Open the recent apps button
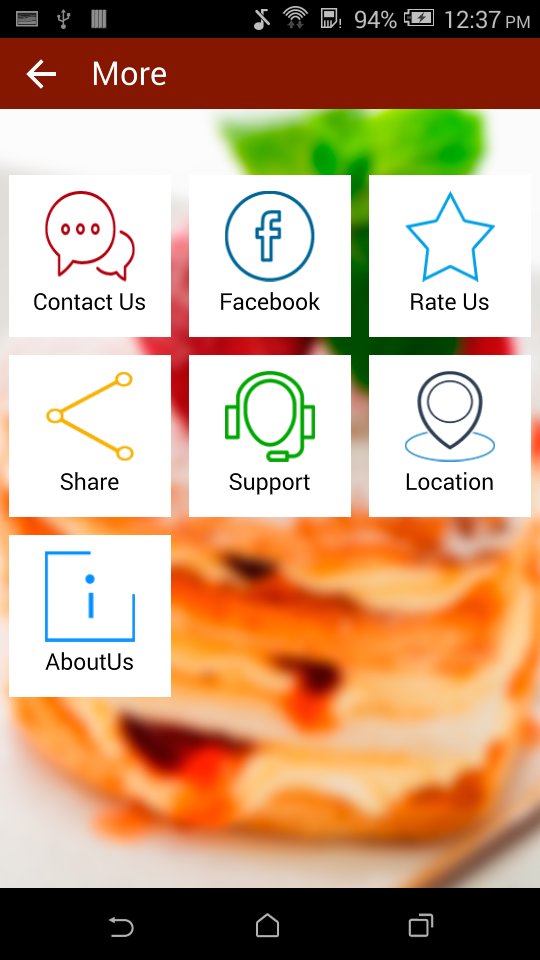This screenshot has height=960, width=540. [x=421, y=925]
